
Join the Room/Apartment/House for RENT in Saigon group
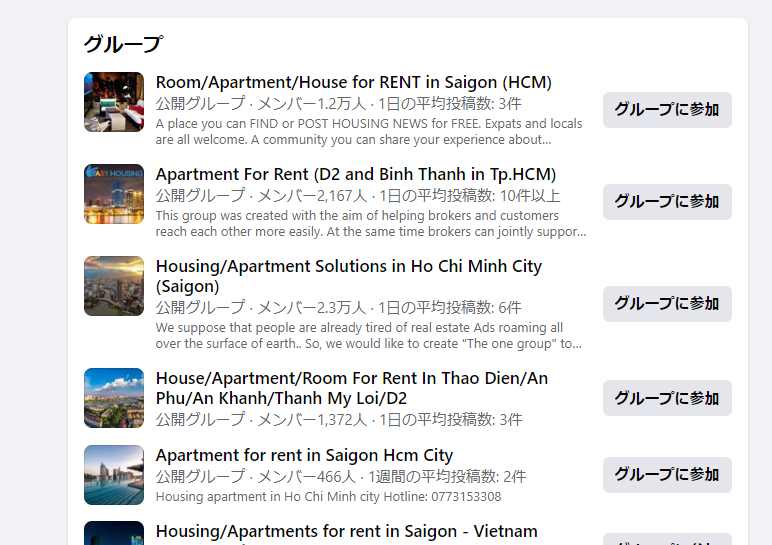[x=667, y=110]
